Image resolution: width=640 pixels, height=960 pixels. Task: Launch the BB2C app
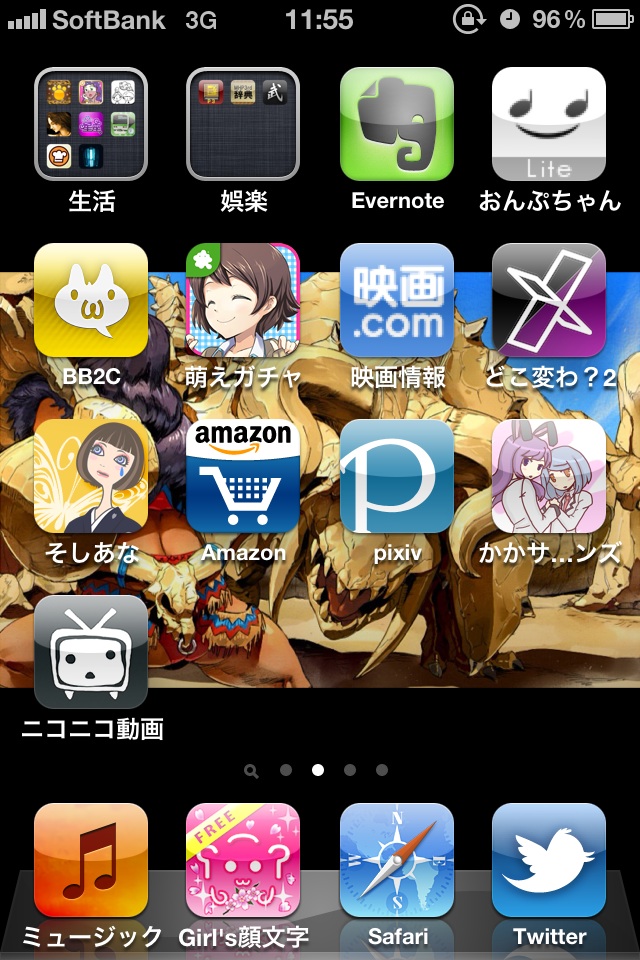(91, 300)
